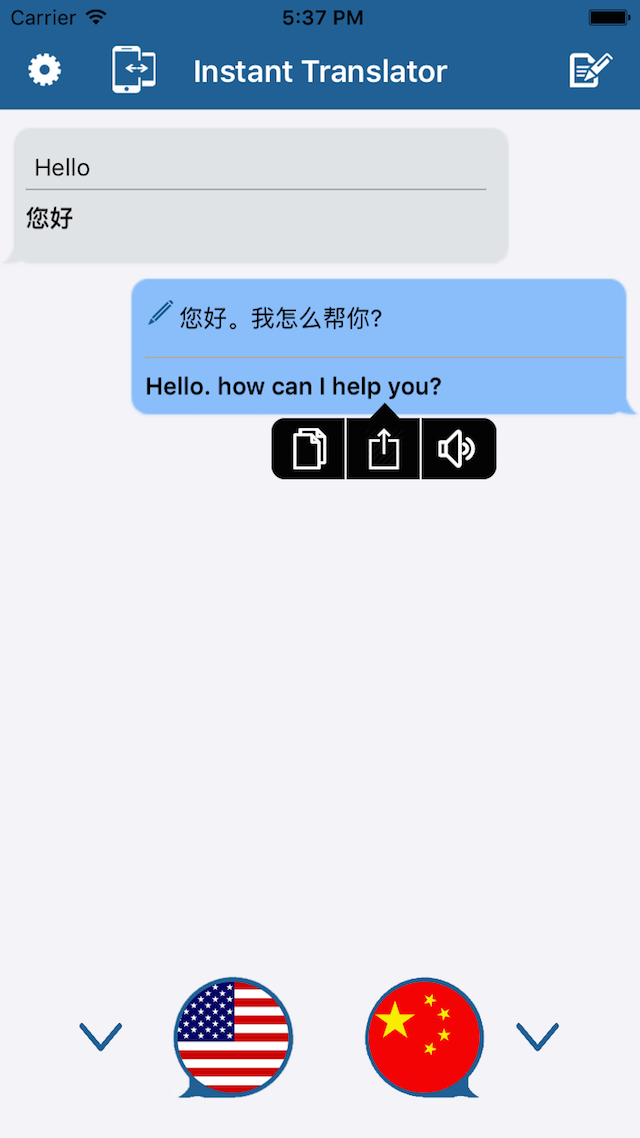
Task: Play the translation aloud
Action: pyautogui.click(x=457, y=449)
